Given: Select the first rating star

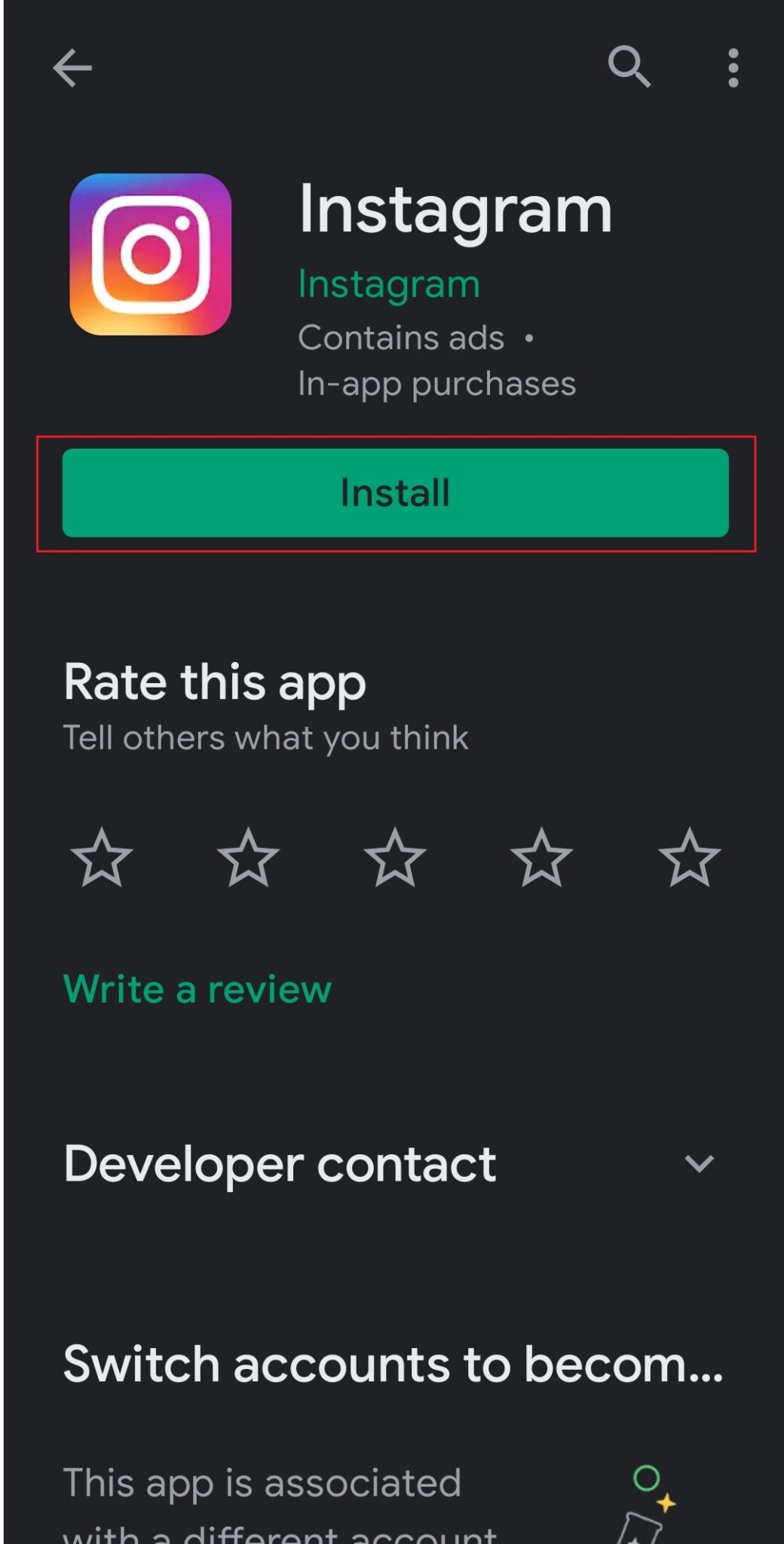Looking at the screenshot, I should pyautogui.click(x=100, y=859).
